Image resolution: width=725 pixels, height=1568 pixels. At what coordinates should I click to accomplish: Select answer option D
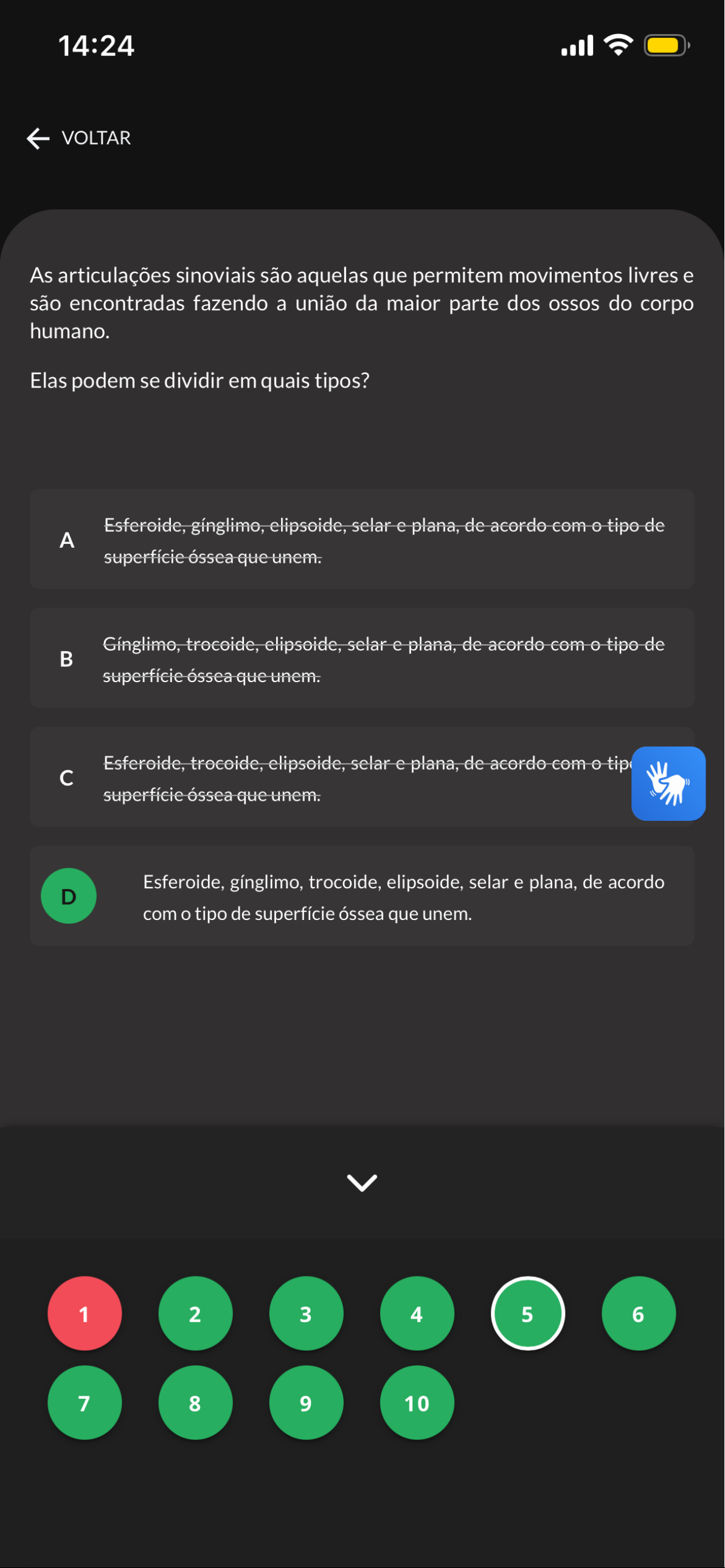pyautogui.click(x=362, y=896)
